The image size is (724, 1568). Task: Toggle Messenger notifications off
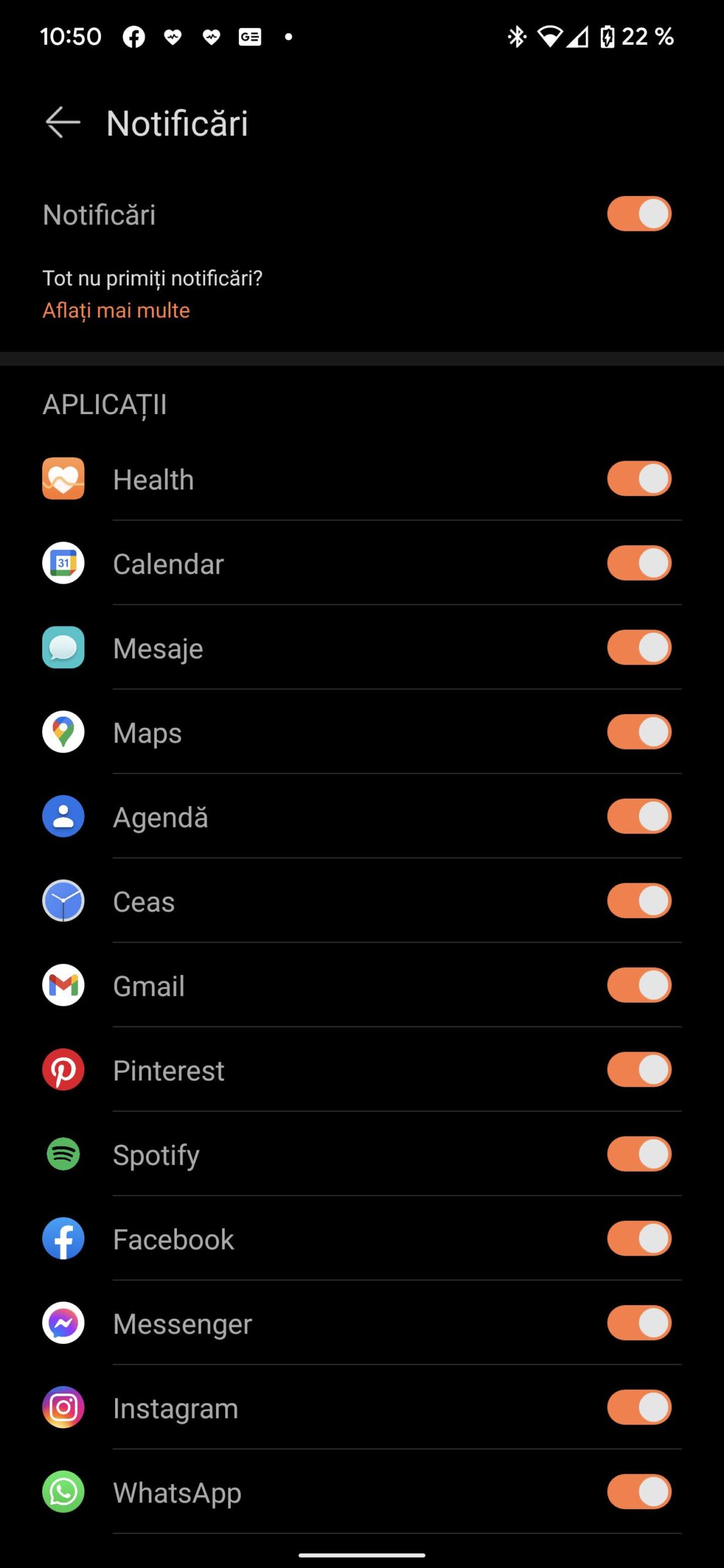(639, 1324)
